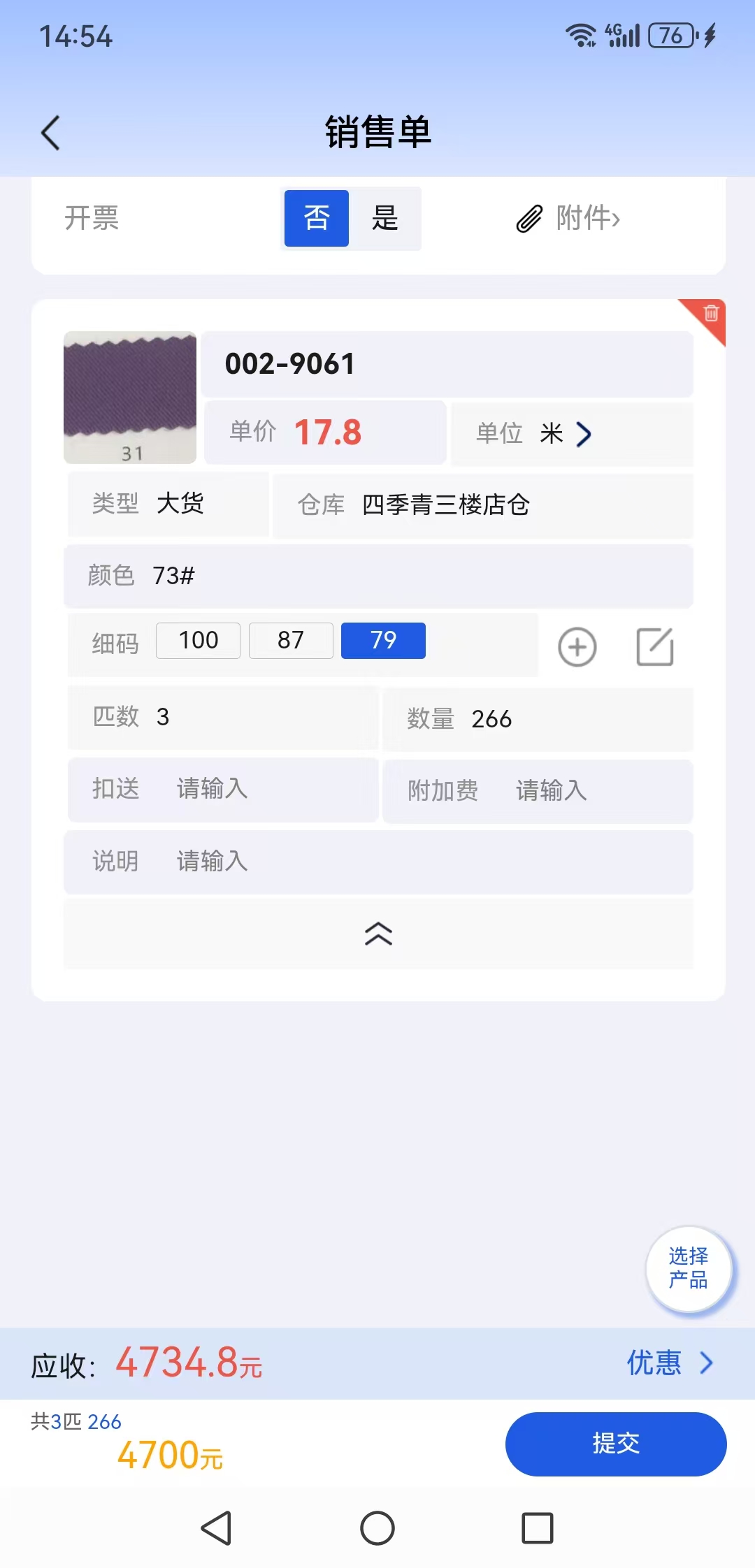Go back from the 销售单 page
Screen dimensions: 755x1568
[x=50, y=133]
